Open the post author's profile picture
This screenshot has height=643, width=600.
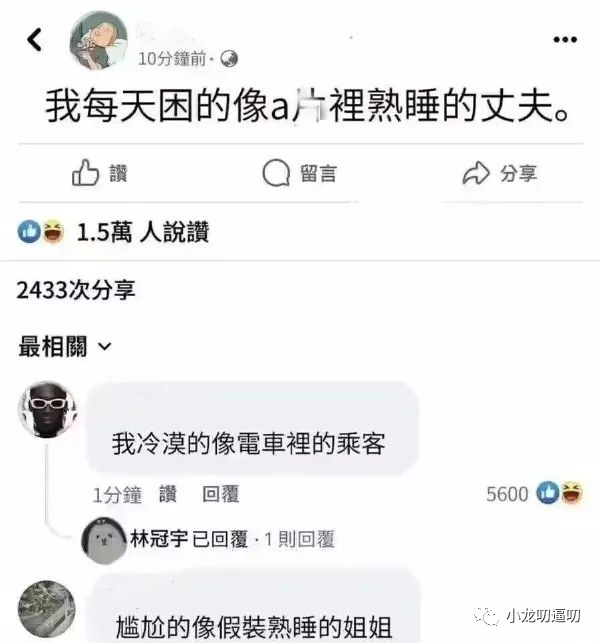(x=98, y=40)
